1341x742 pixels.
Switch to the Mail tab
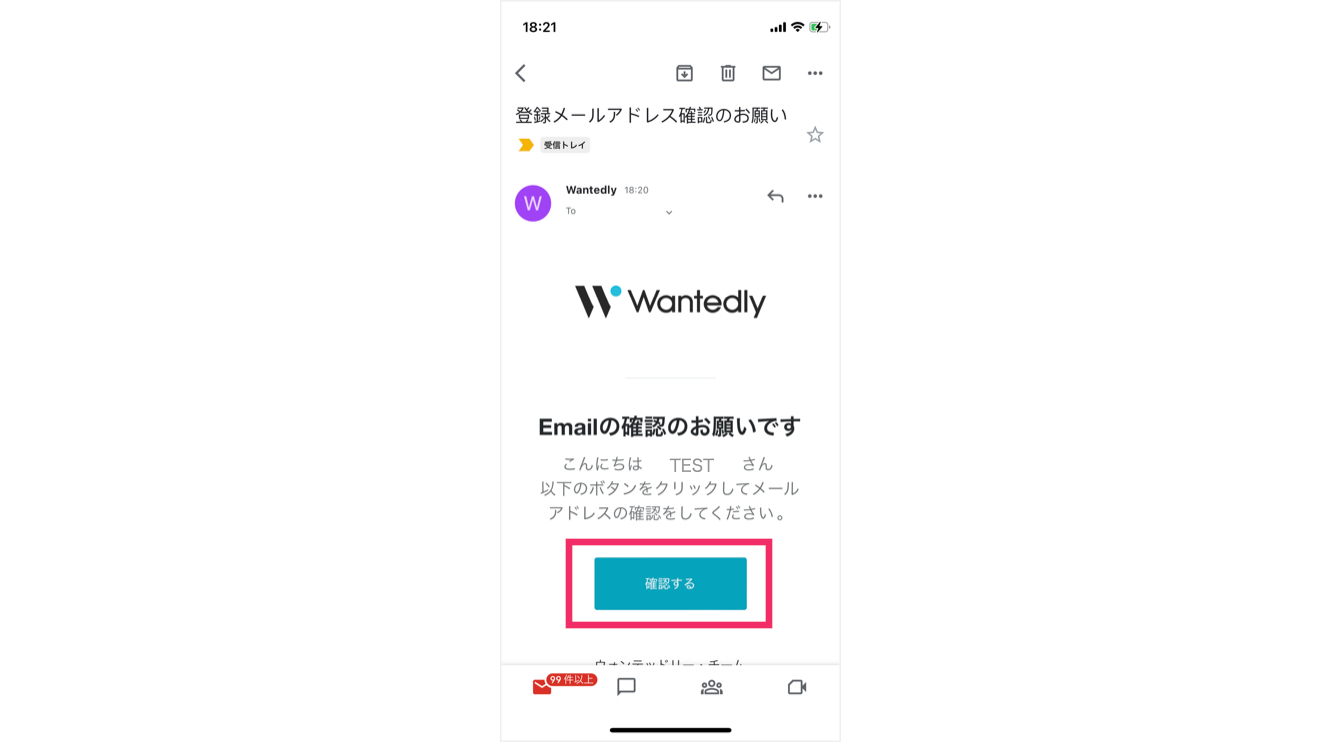[x=542, y=687]
